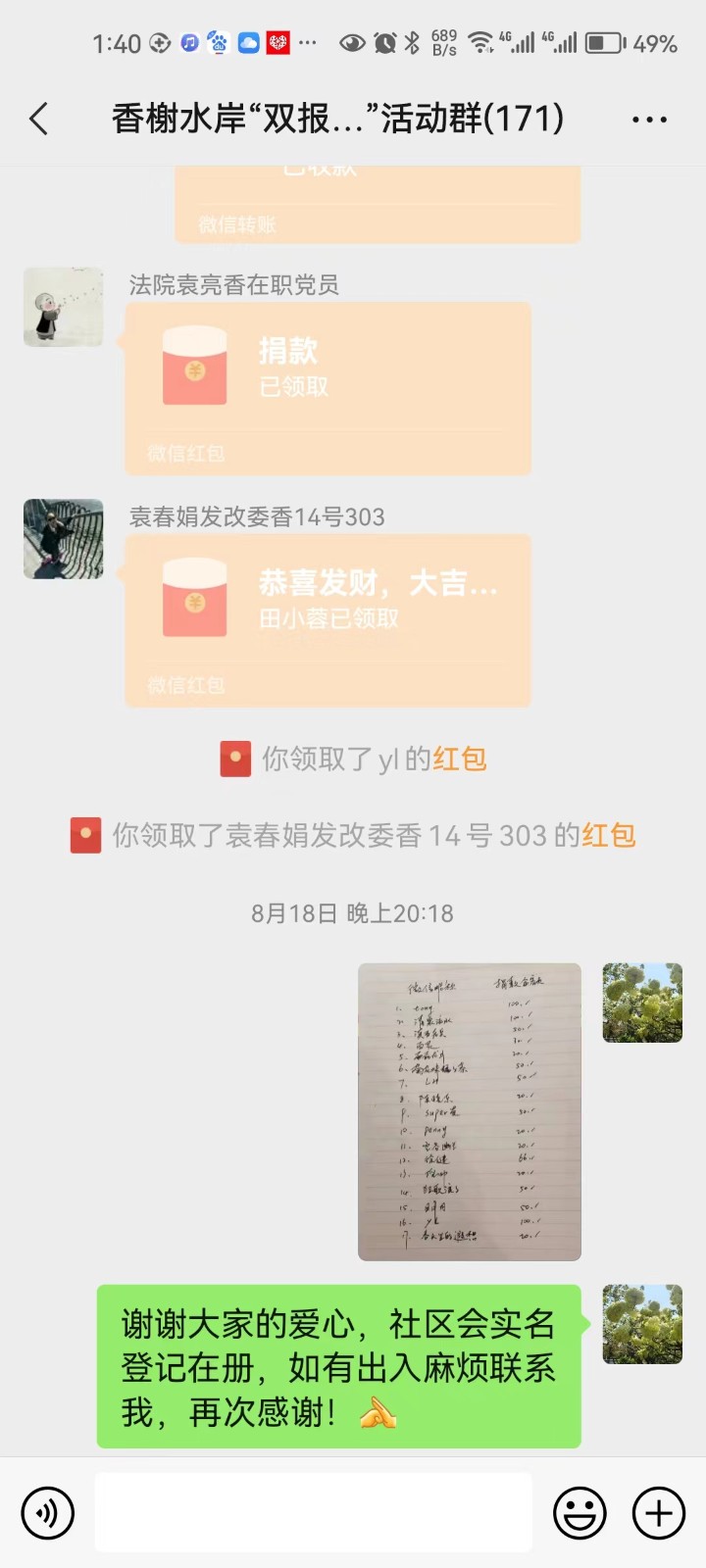Viewport: 706px width, 1568px height.
Task: Tap the 红包 link from 袁春娟发改委香14号303
Action: pos(609,835)
